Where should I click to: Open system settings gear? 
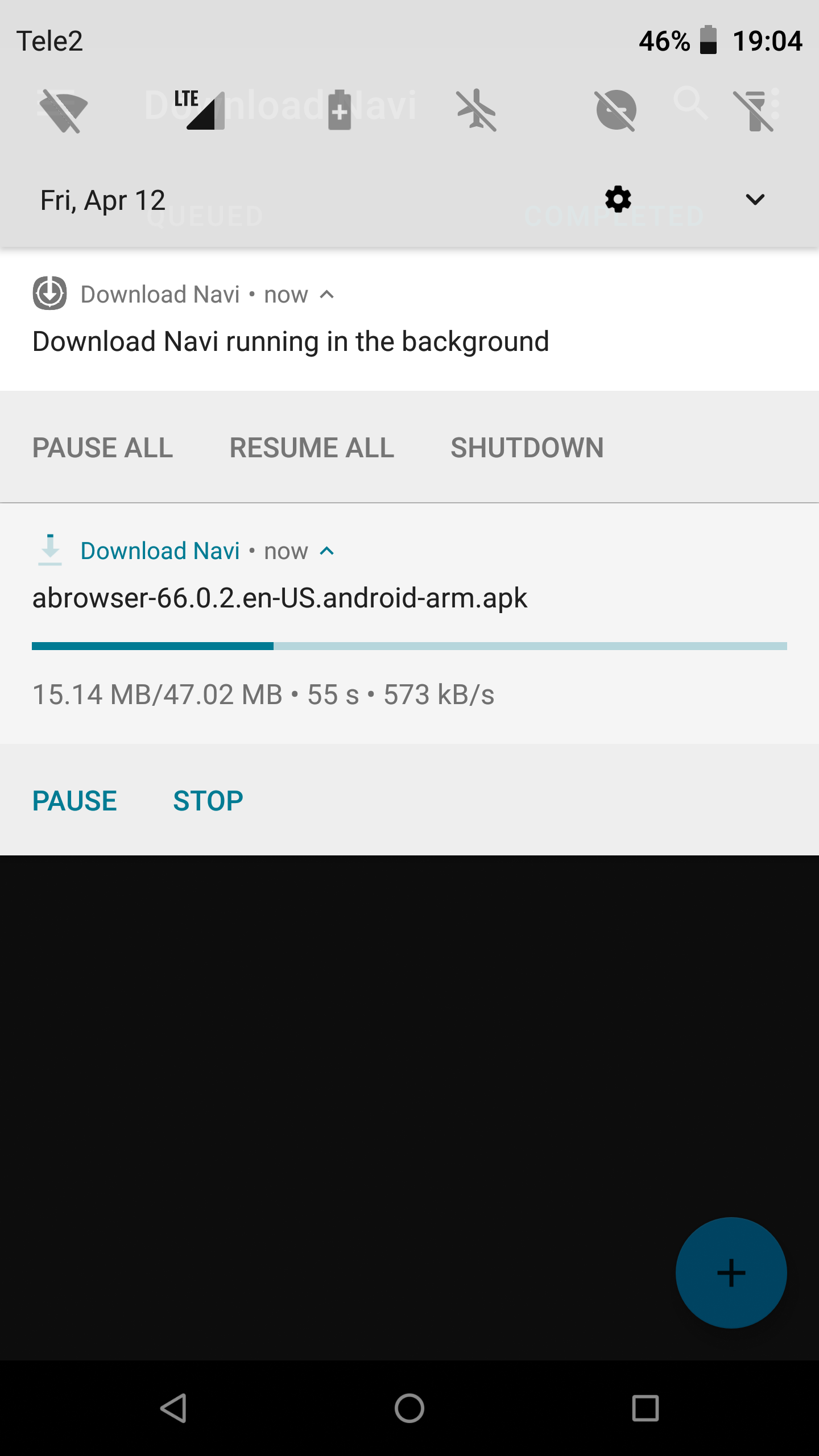(x=618, y=200)
